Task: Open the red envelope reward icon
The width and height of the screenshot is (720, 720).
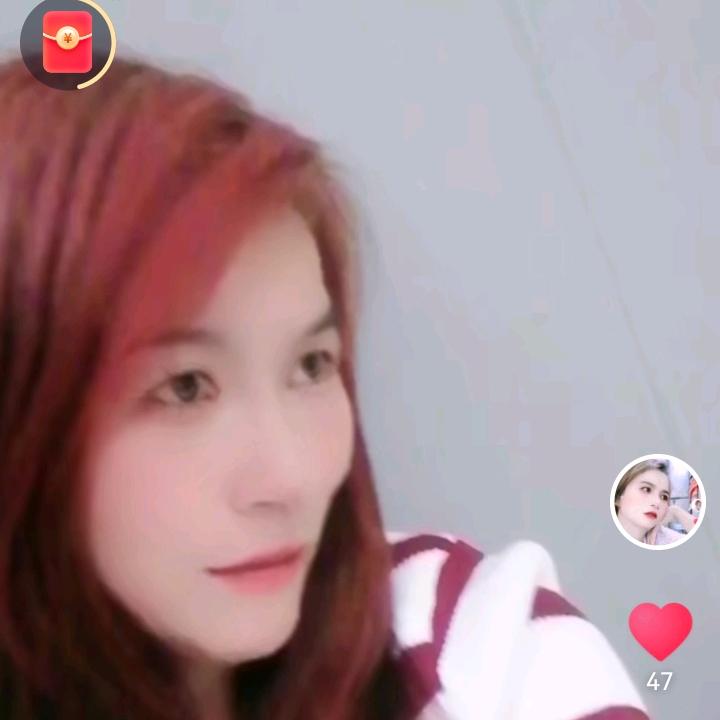Action: point(67,43)
